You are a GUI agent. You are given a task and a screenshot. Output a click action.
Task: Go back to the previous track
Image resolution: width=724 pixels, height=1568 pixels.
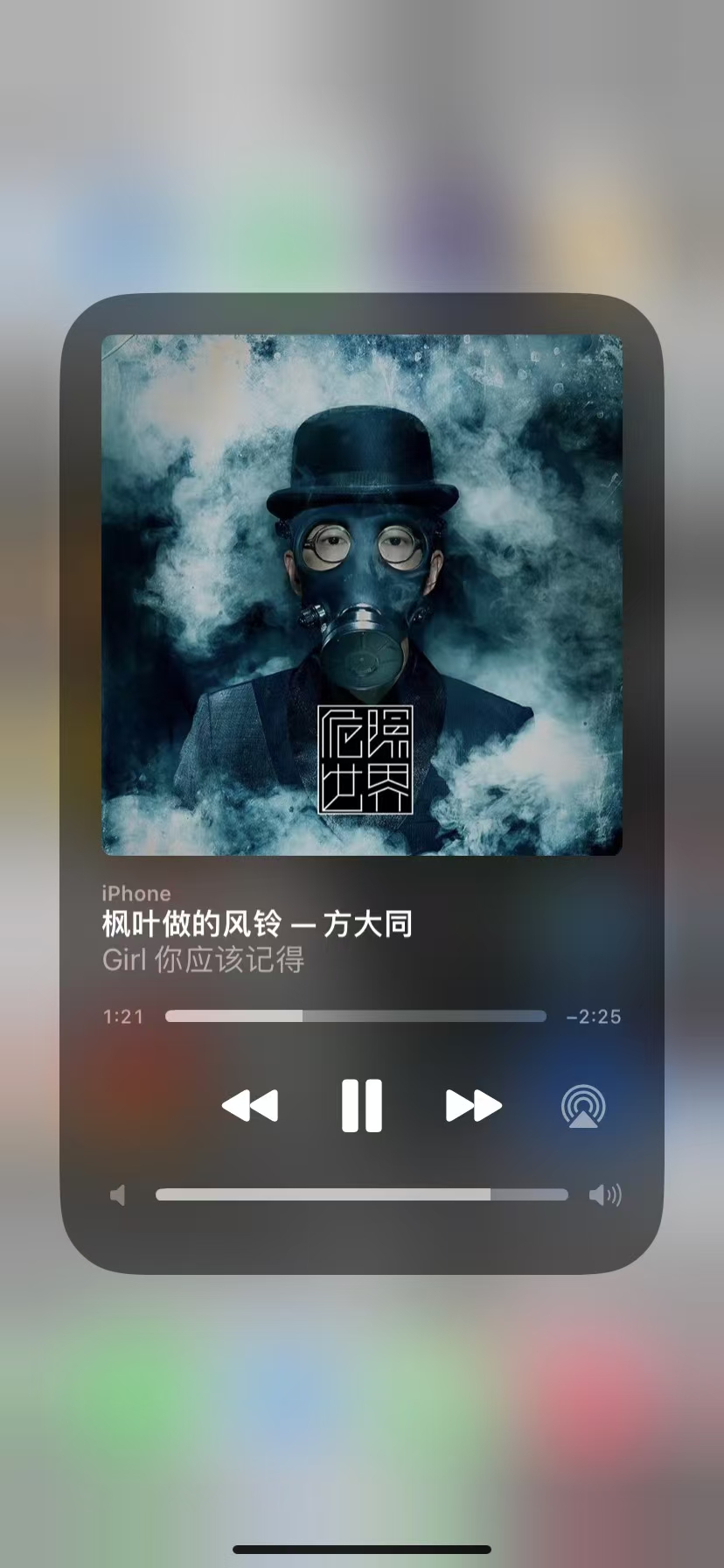click(250, 1105)
